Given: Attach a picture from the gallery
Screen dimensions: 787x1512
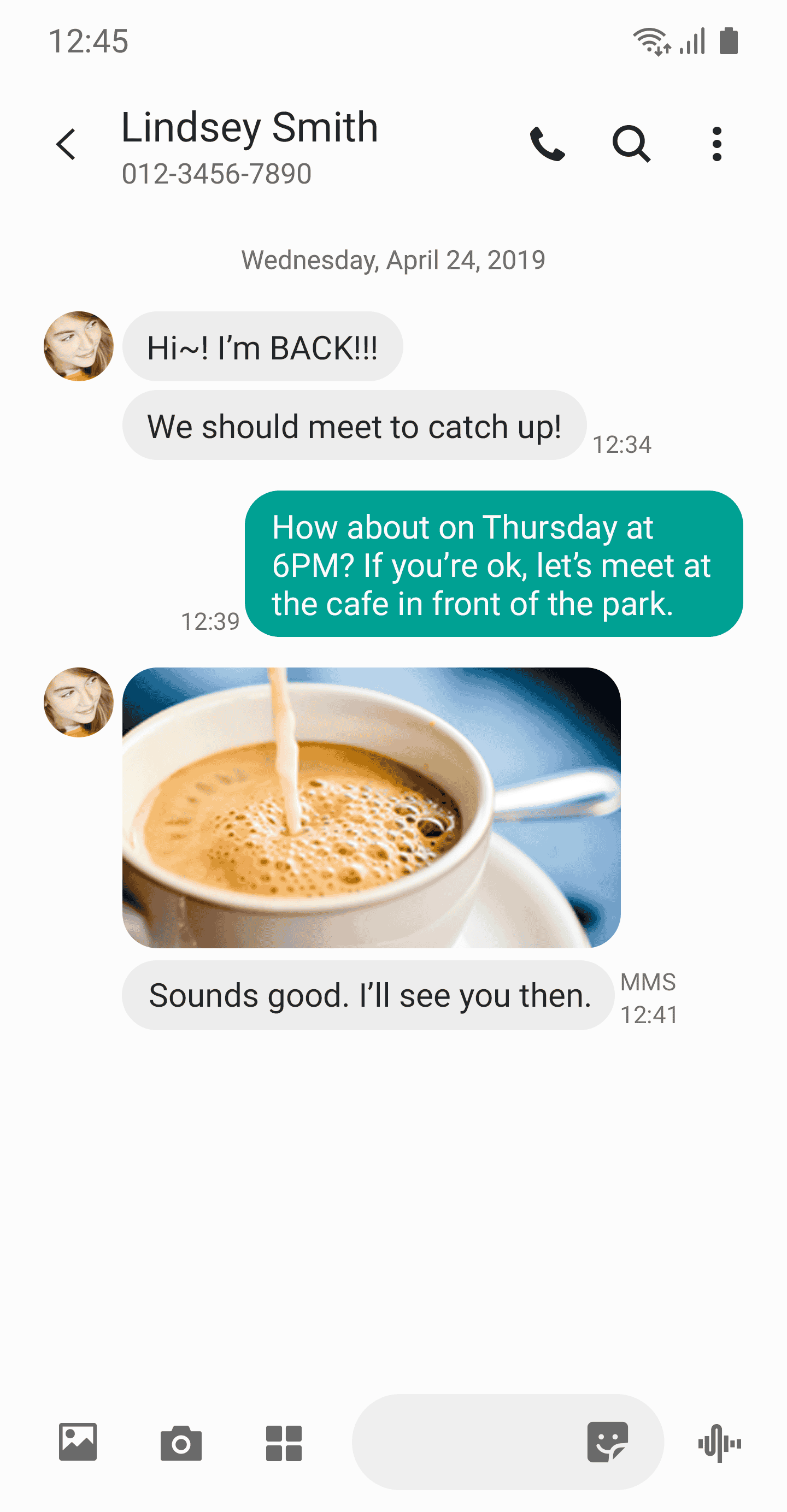Looking at the screenshot, I should click(78, 1442).
